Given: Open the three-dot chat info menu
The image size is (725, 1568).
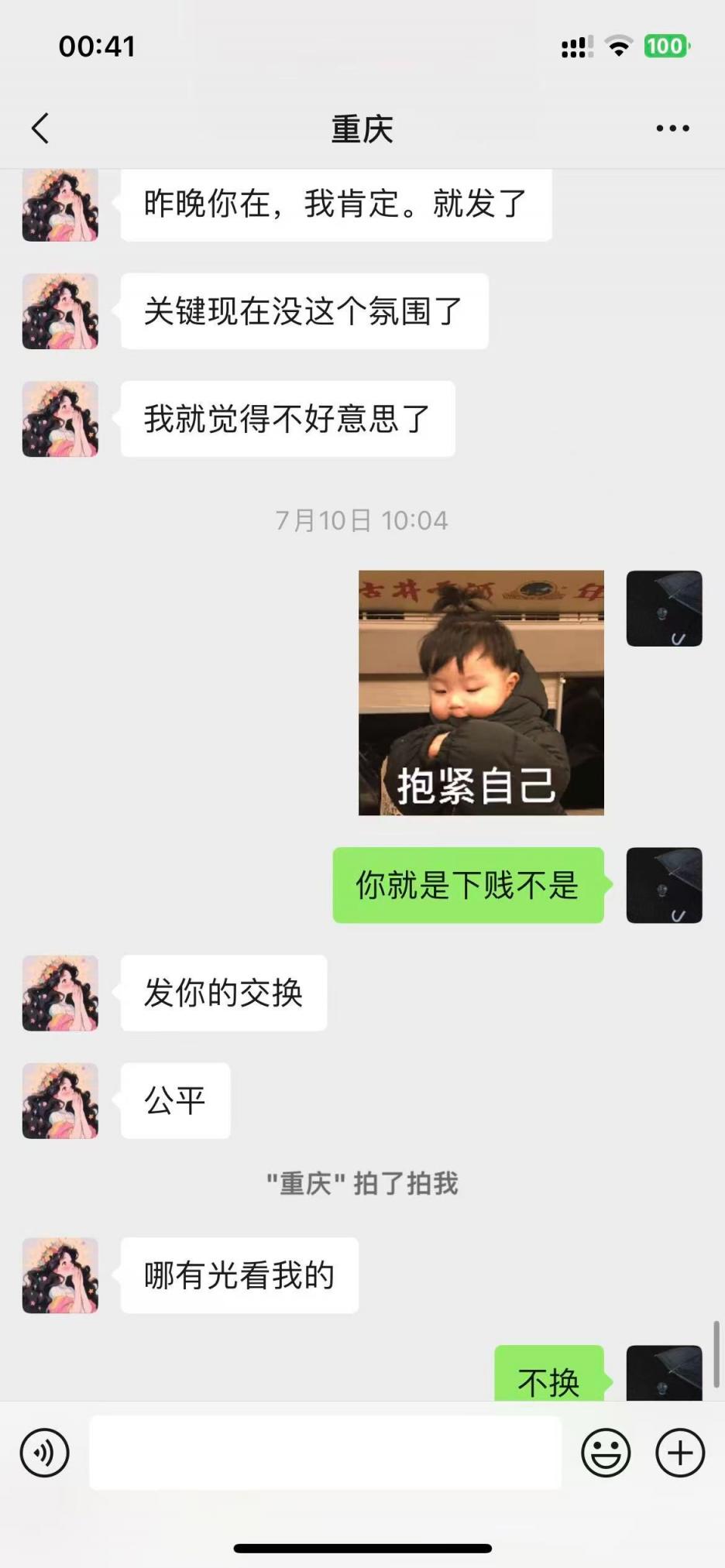Looking at the screenshot, I should tap(672, 129).
